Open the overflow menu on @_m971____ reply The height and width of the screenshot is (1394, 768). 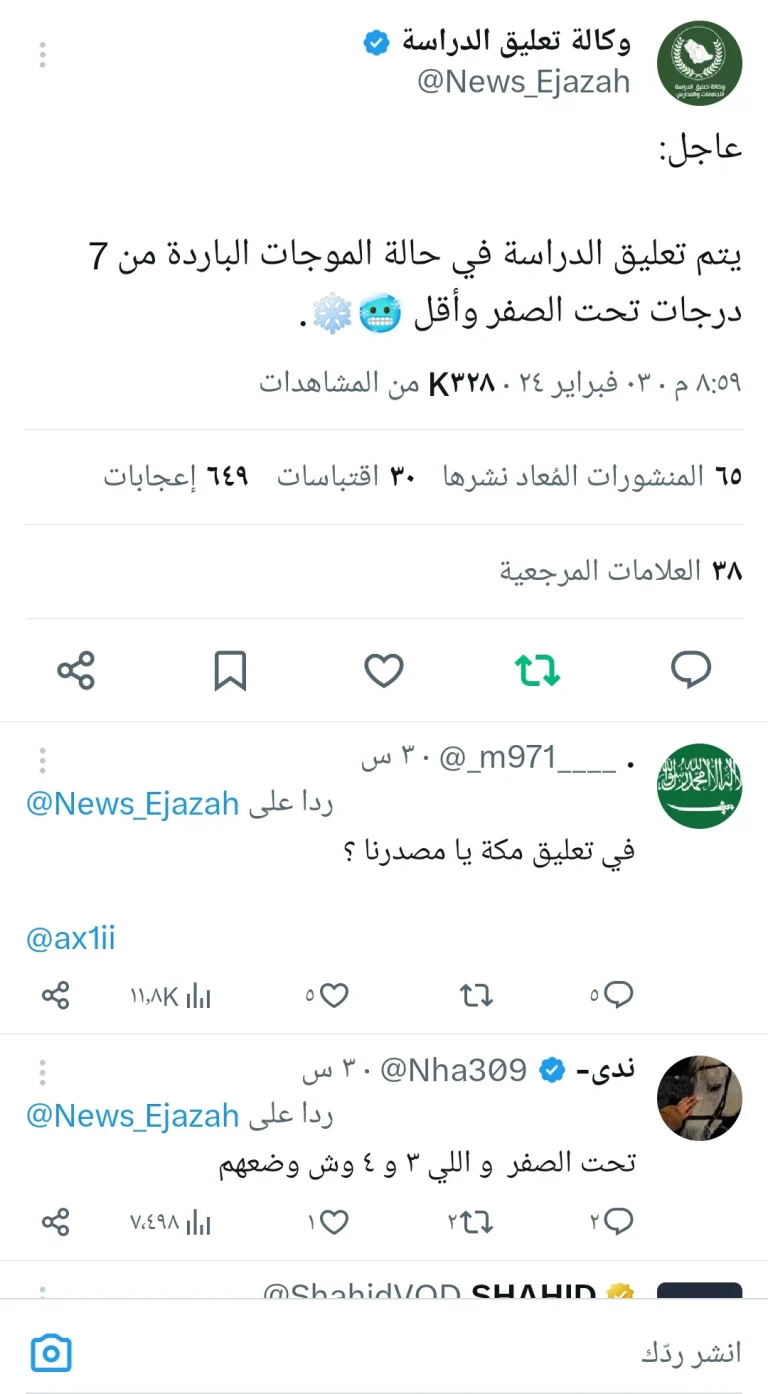tap(42, 760)
